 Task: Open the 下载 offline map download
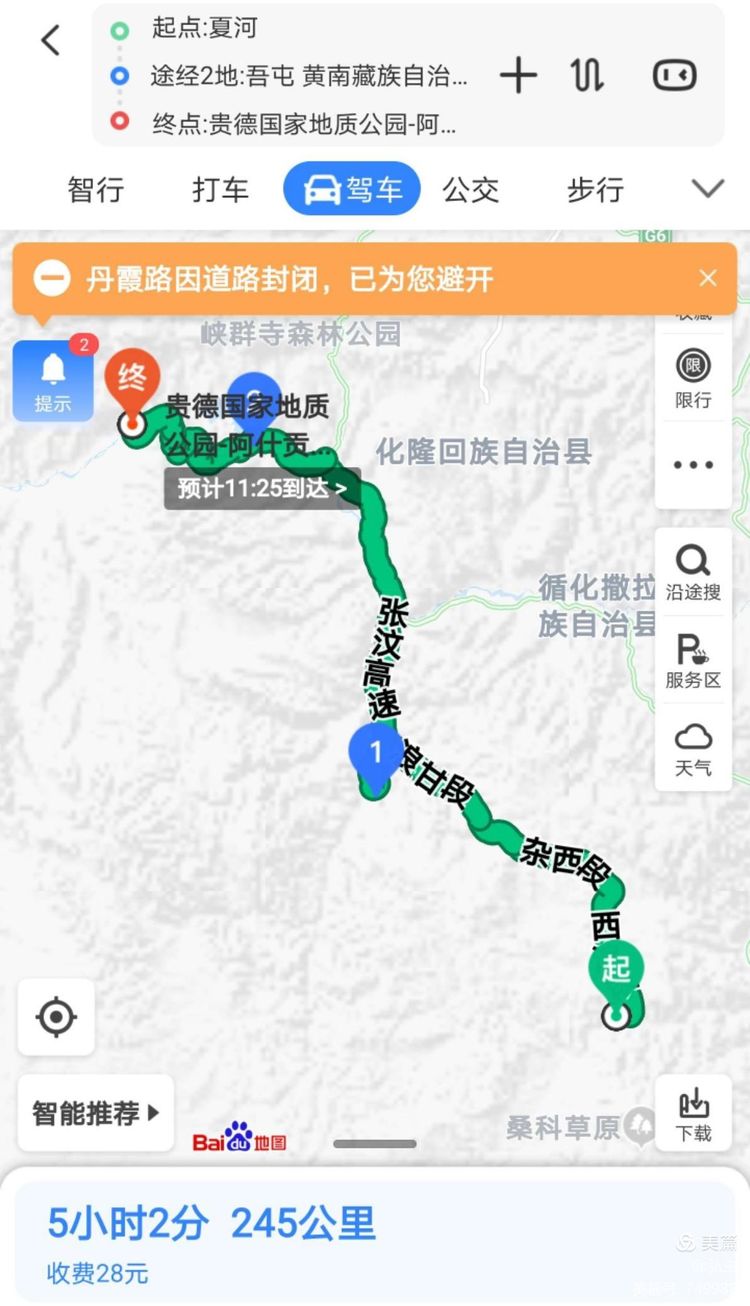[x=694, y=1111]
